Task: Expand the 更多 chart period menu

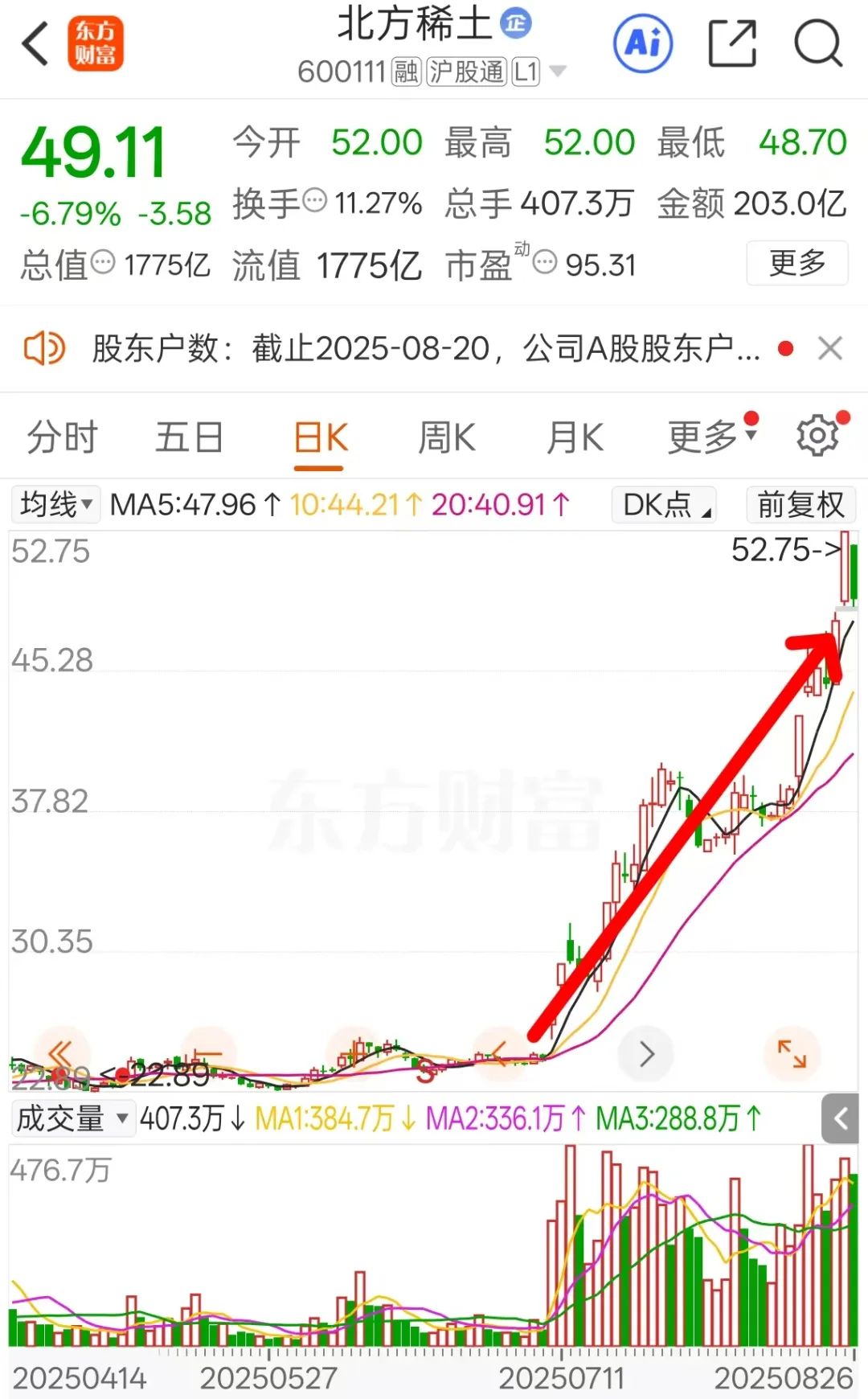Action: click(x=712, y=437)
